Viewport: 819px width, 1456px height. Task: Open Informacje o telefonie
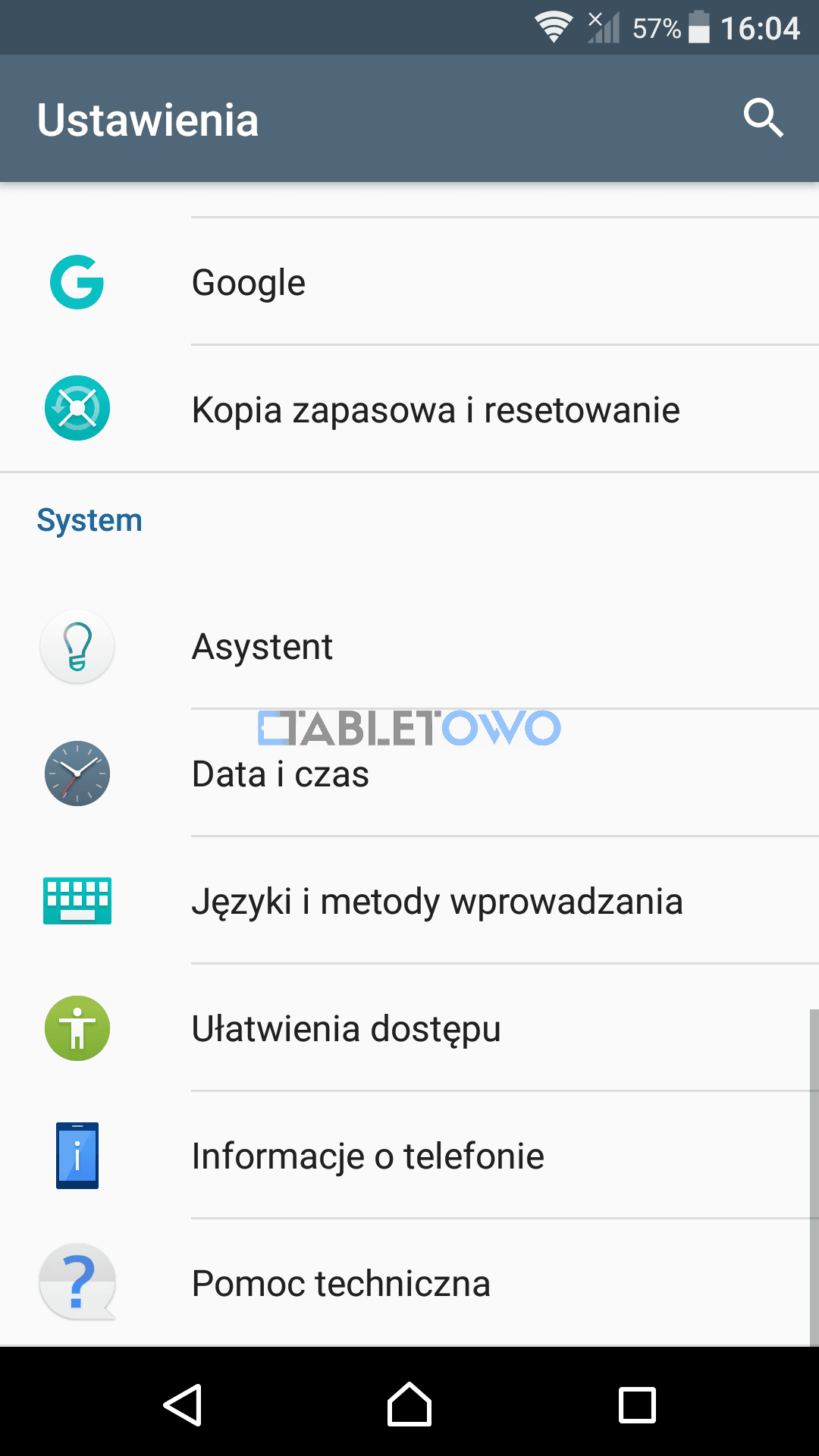click(x=409, y=1156)
